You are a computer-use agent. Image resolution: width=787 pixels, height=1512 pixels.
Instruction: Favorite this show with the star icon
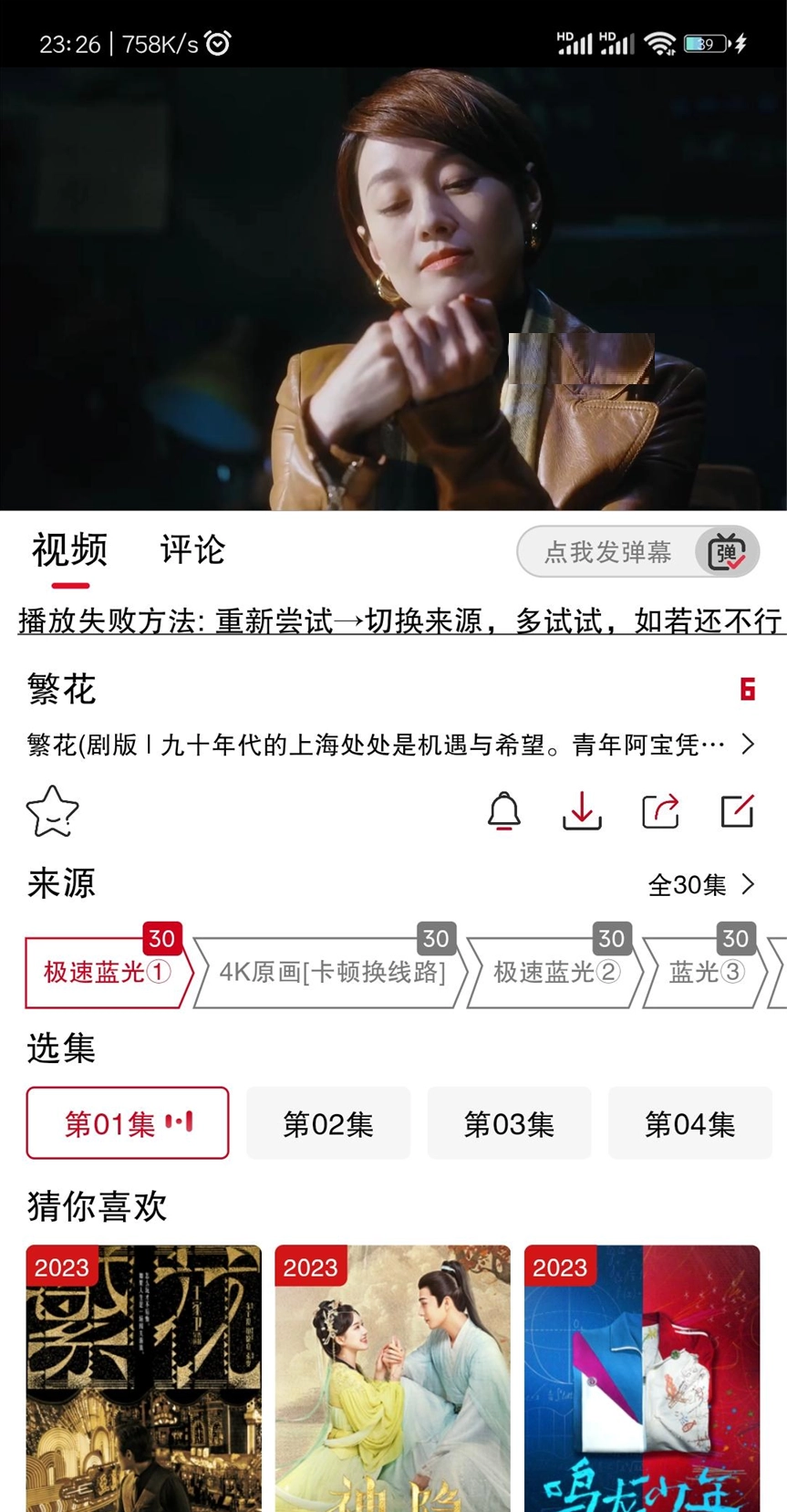pos(52,811)
